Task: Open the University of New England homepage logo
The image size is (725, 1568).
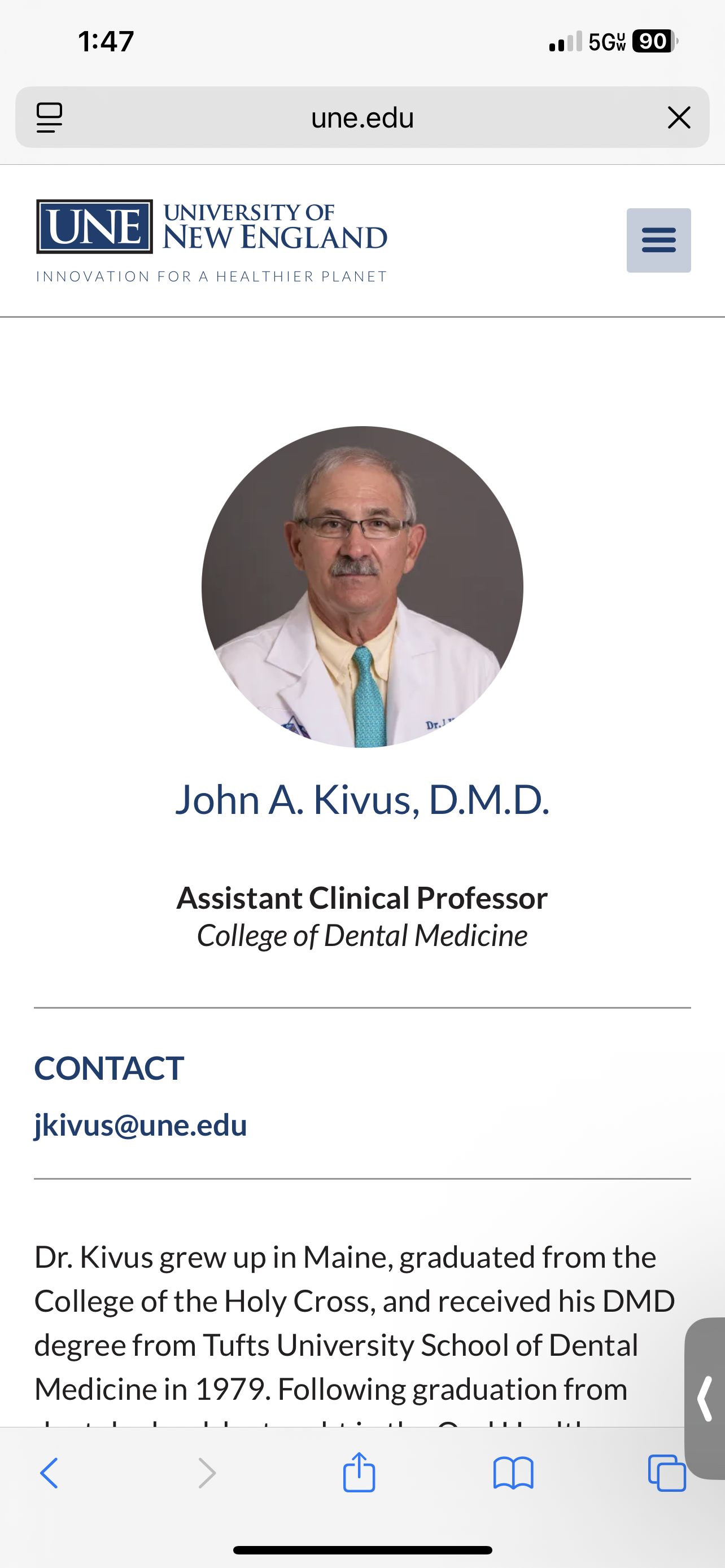Action: [x=211, y=241]
